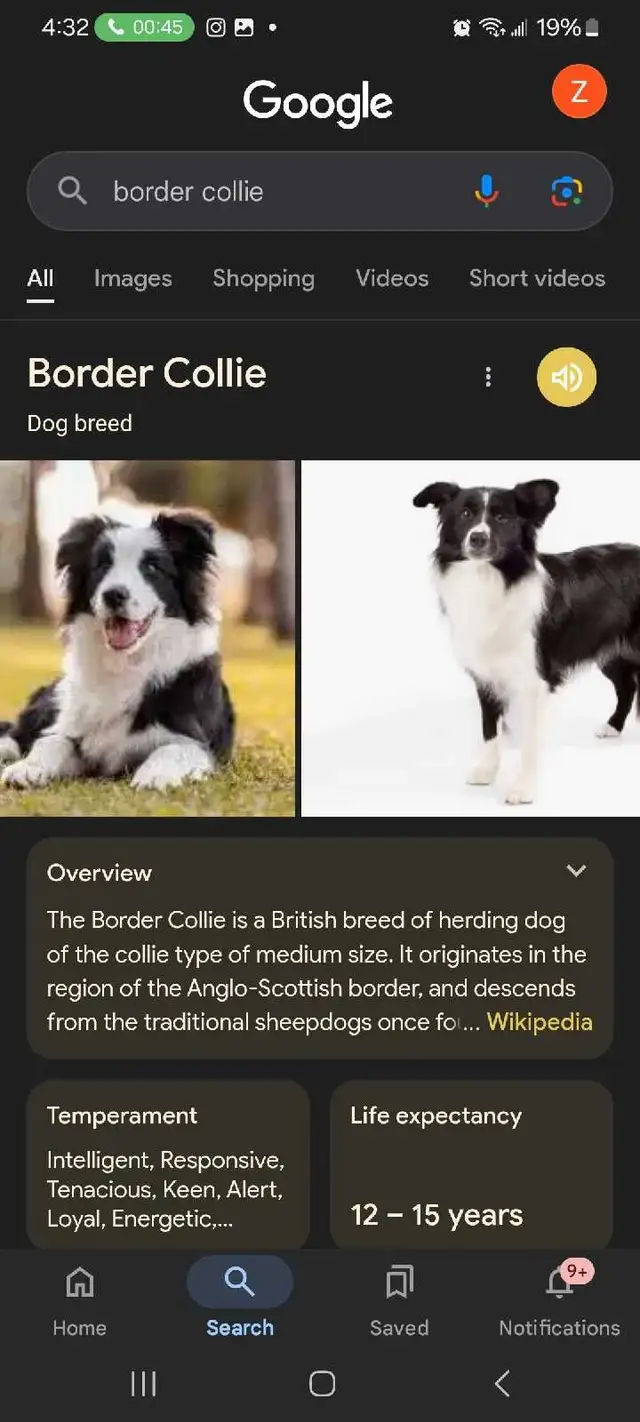Switch to the Shopping tab
This screenshot has height=1422, width=640.
click(263, 278)
